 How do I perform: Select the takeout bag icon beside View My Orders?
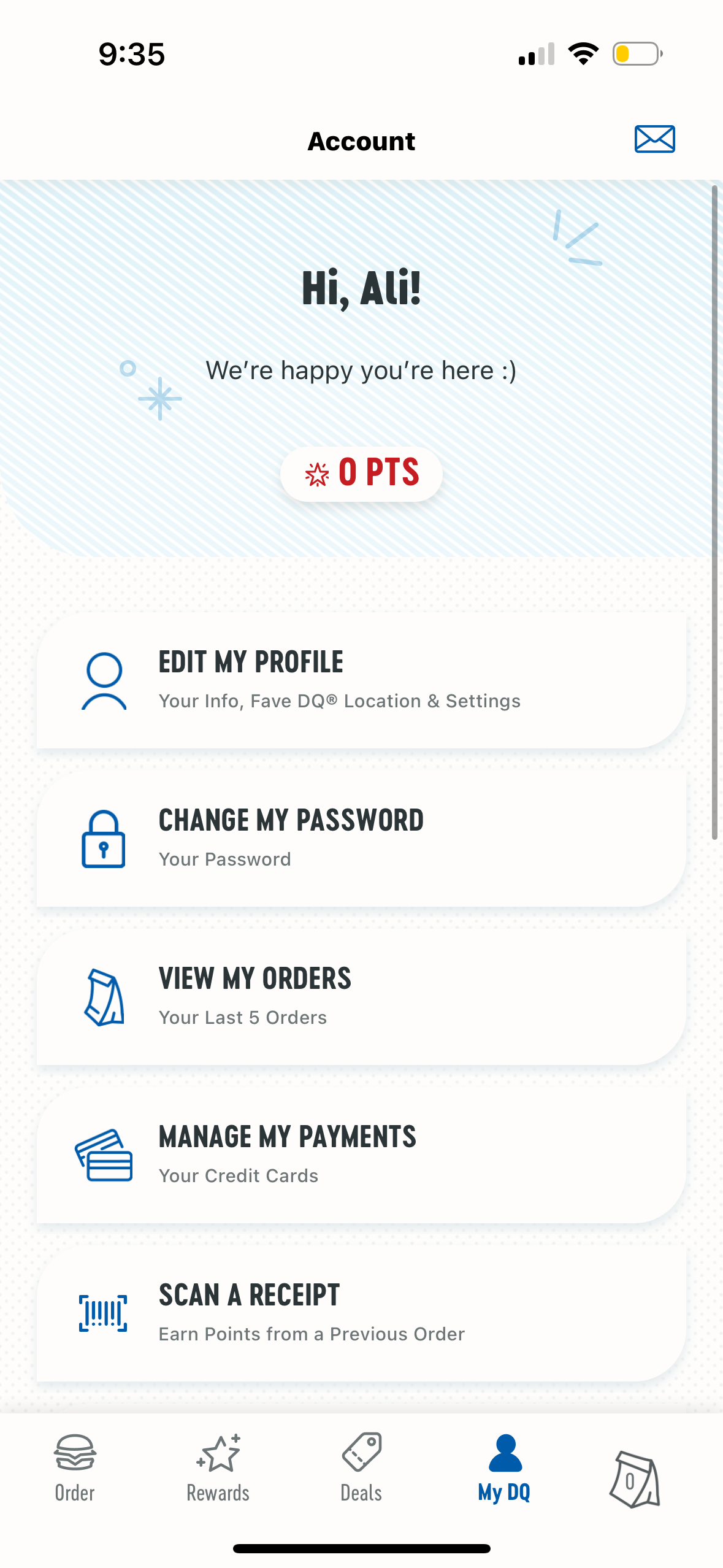pos(107,996)
